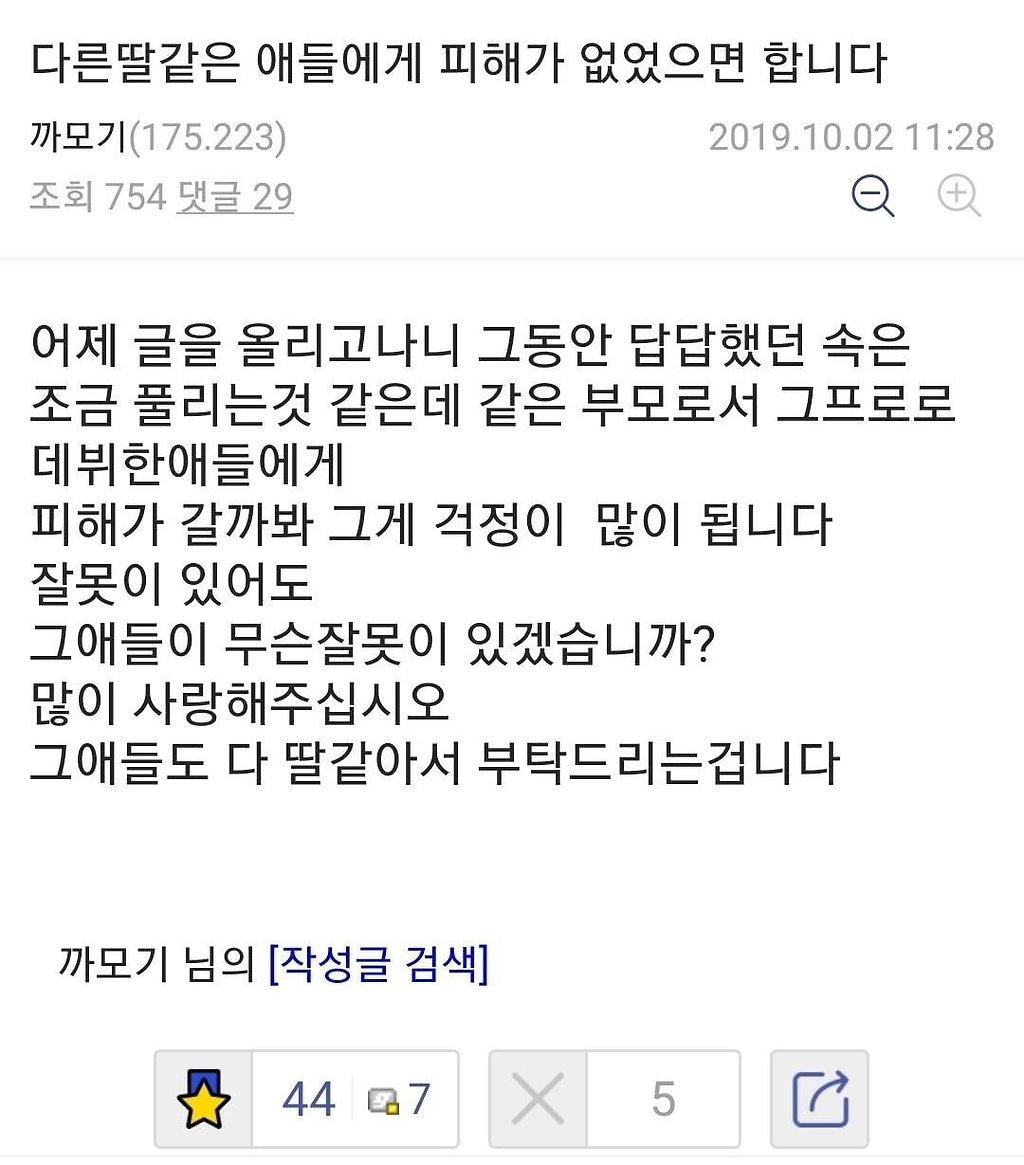
Task: Zoom in the text size
Action: click(959, 196)
